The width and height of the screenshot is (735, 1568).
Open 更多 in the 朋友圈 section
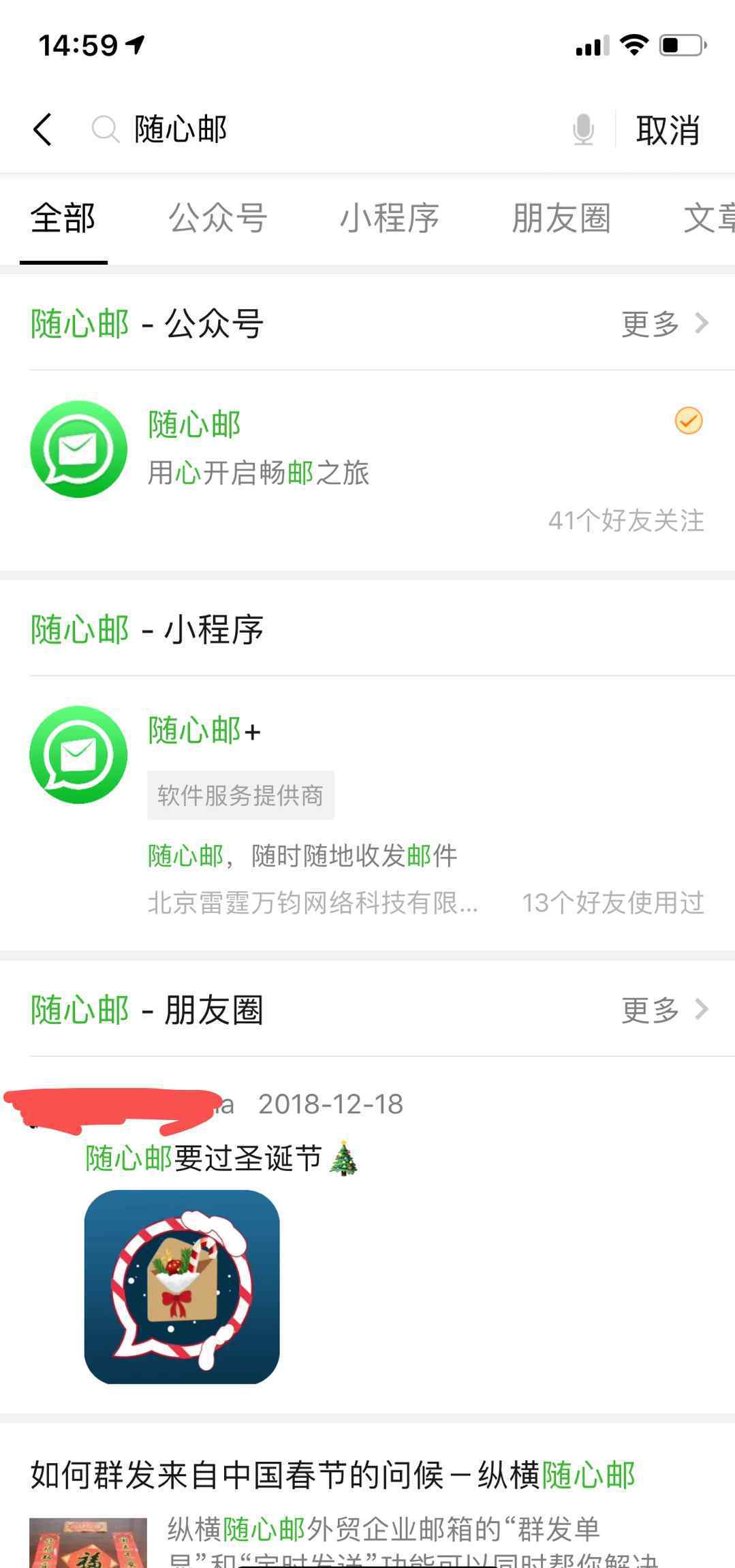point(664,1010)
